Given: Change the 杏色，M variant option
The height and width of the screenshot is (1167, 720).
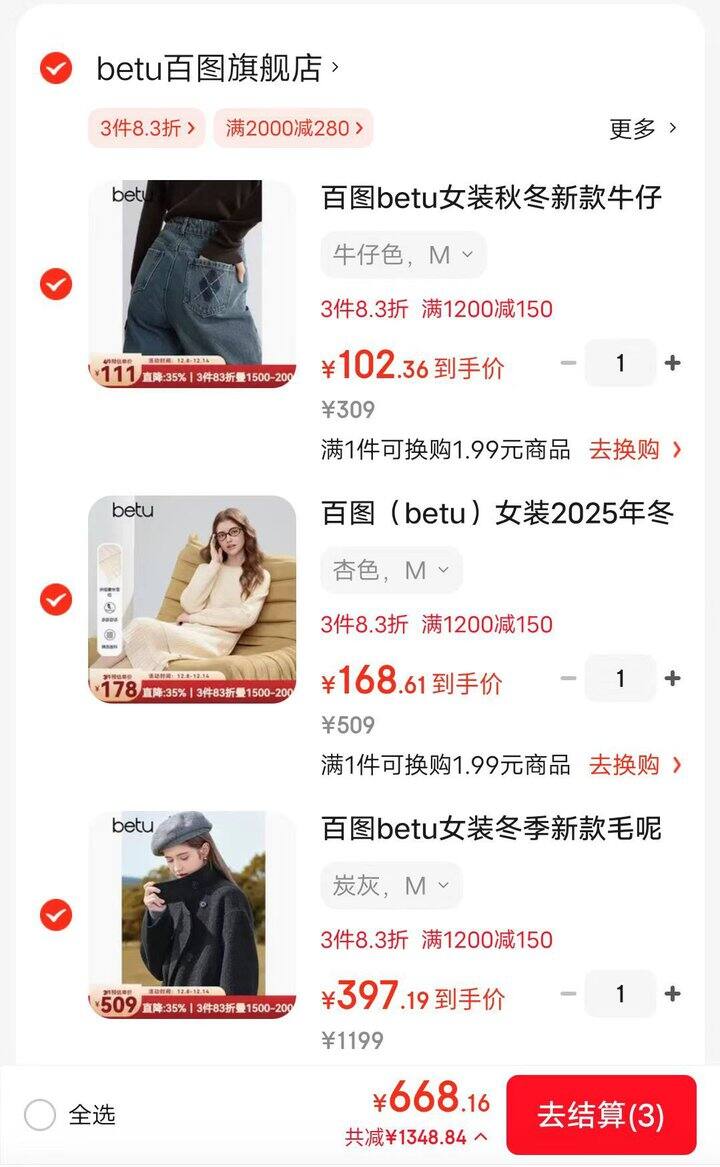Looking at the screenshot, I should (391, 570).
